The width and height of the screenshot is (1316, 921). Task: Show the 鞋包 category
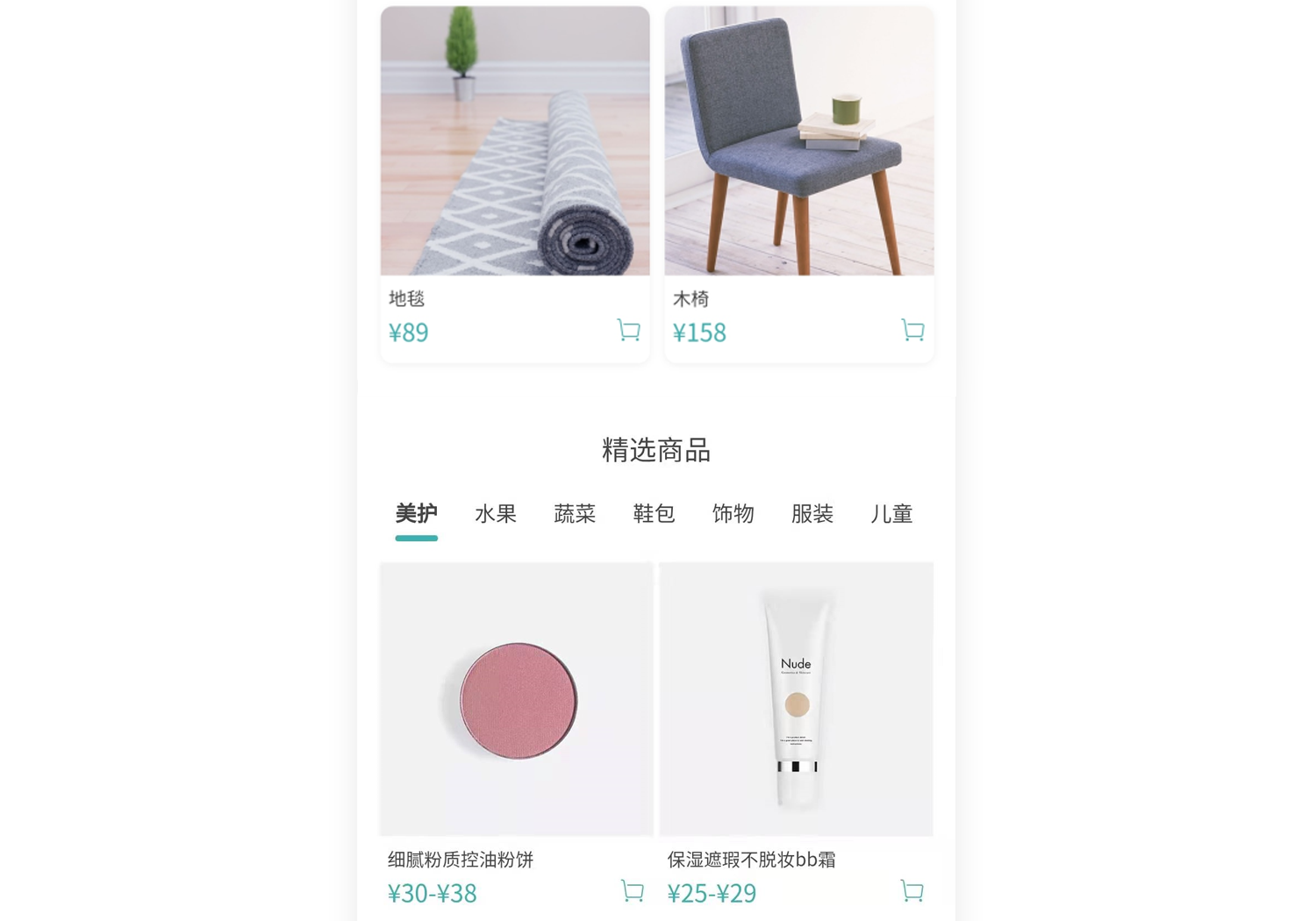[654, 514]
